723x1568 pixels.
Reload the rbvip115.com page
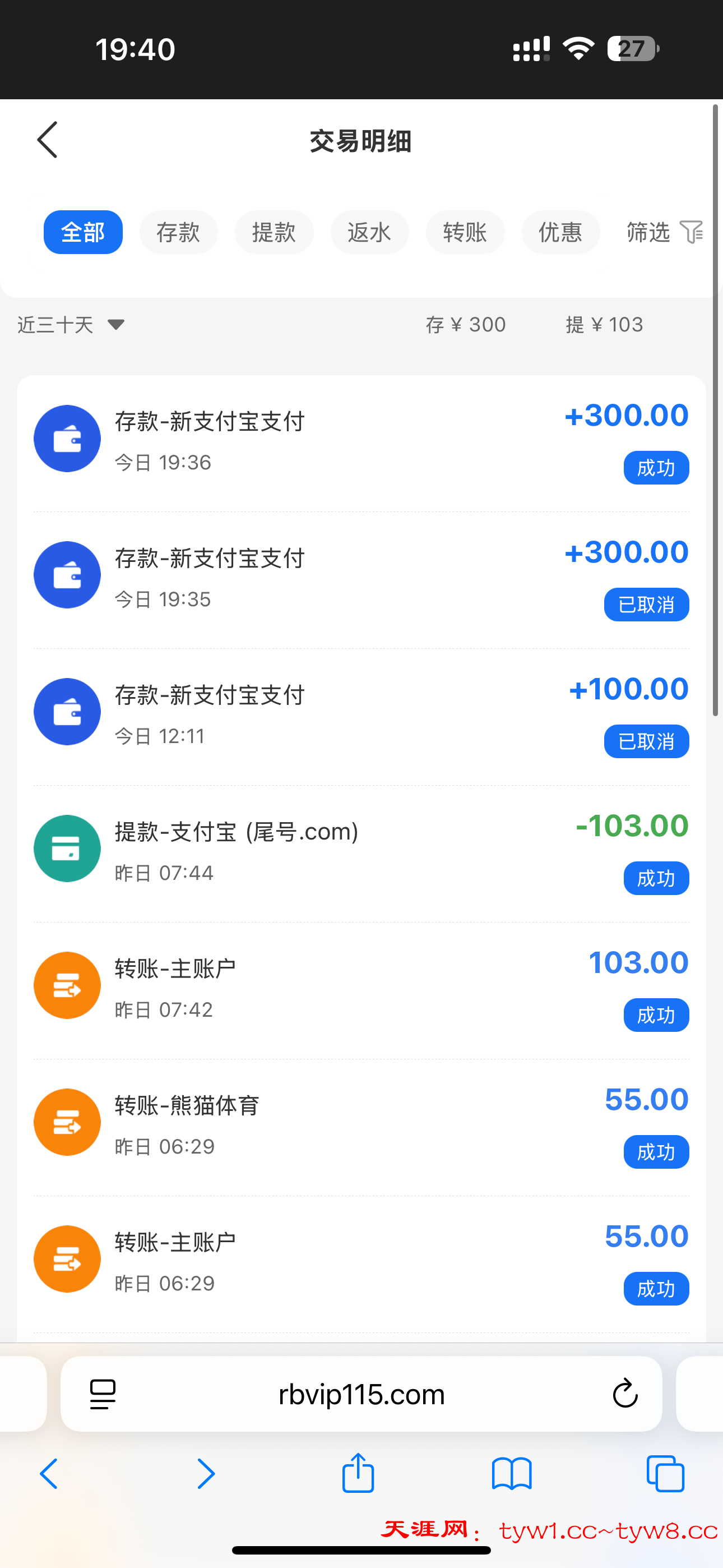pyautogui.click(x=624, y=1394)
